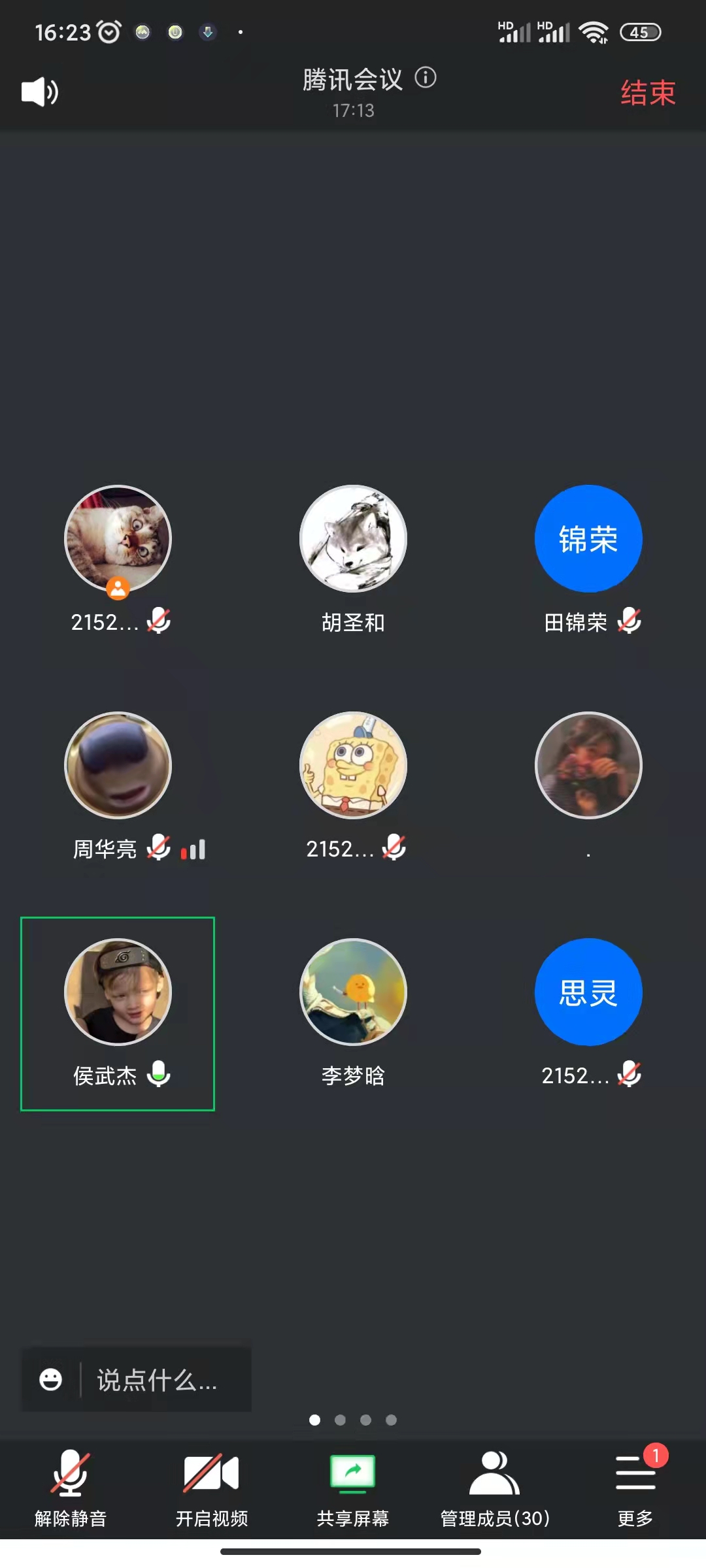Open meeting info next to 腾讯会议
This screenshot has width=706, height=1568.
[426, 78]
